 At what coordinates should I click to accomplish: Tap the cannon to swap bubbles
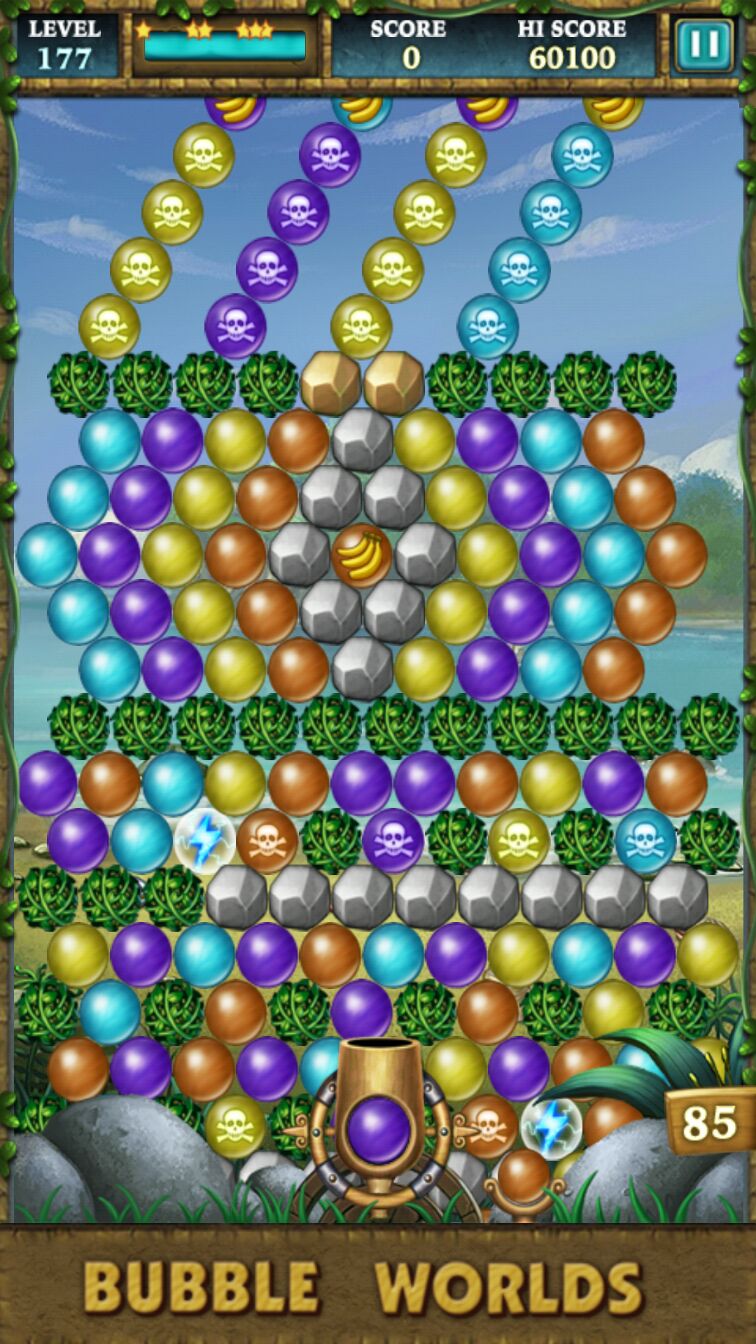(x=378, y=1125)
